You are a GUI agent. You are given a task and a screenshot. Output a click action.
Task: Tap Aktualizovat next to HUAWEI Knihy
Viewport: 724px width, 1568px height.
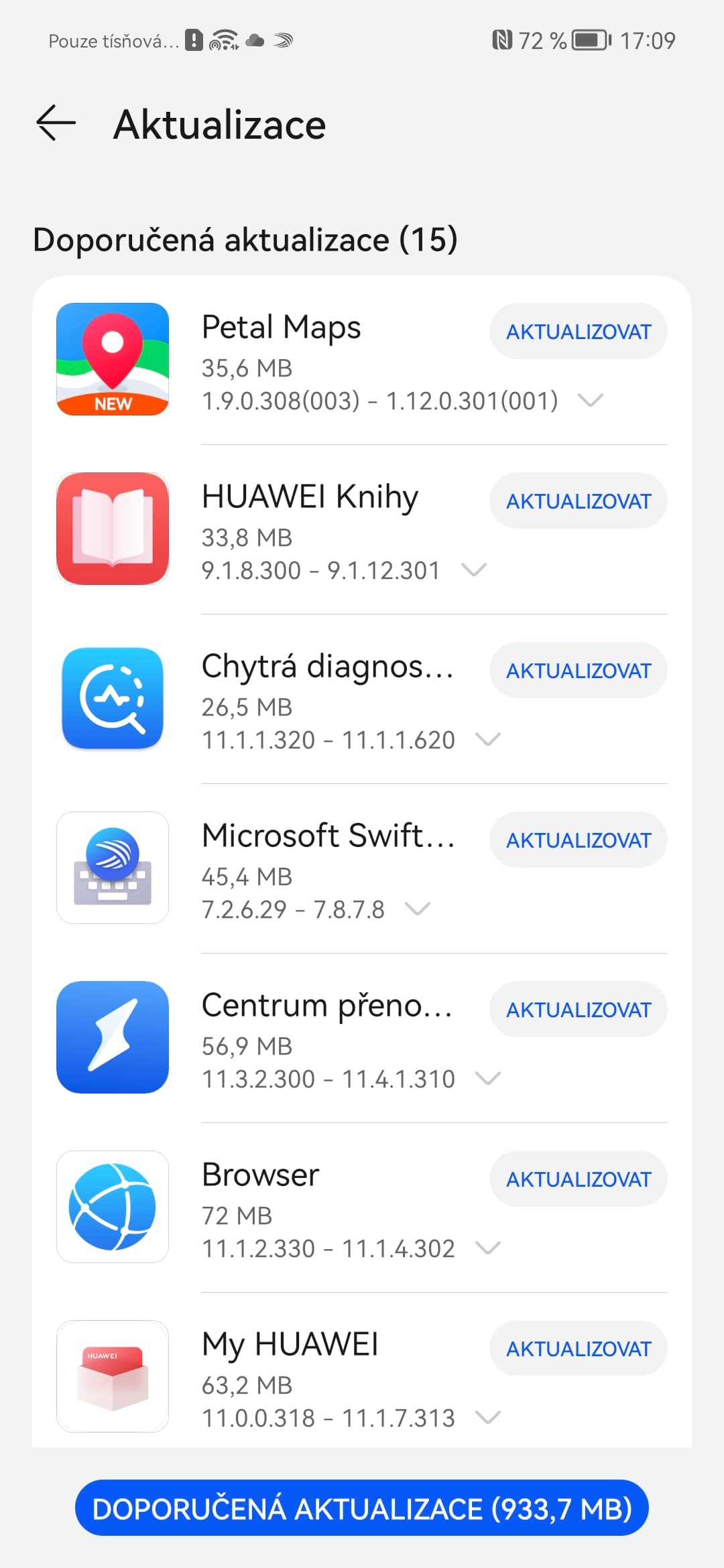click(x=578, y=501)
